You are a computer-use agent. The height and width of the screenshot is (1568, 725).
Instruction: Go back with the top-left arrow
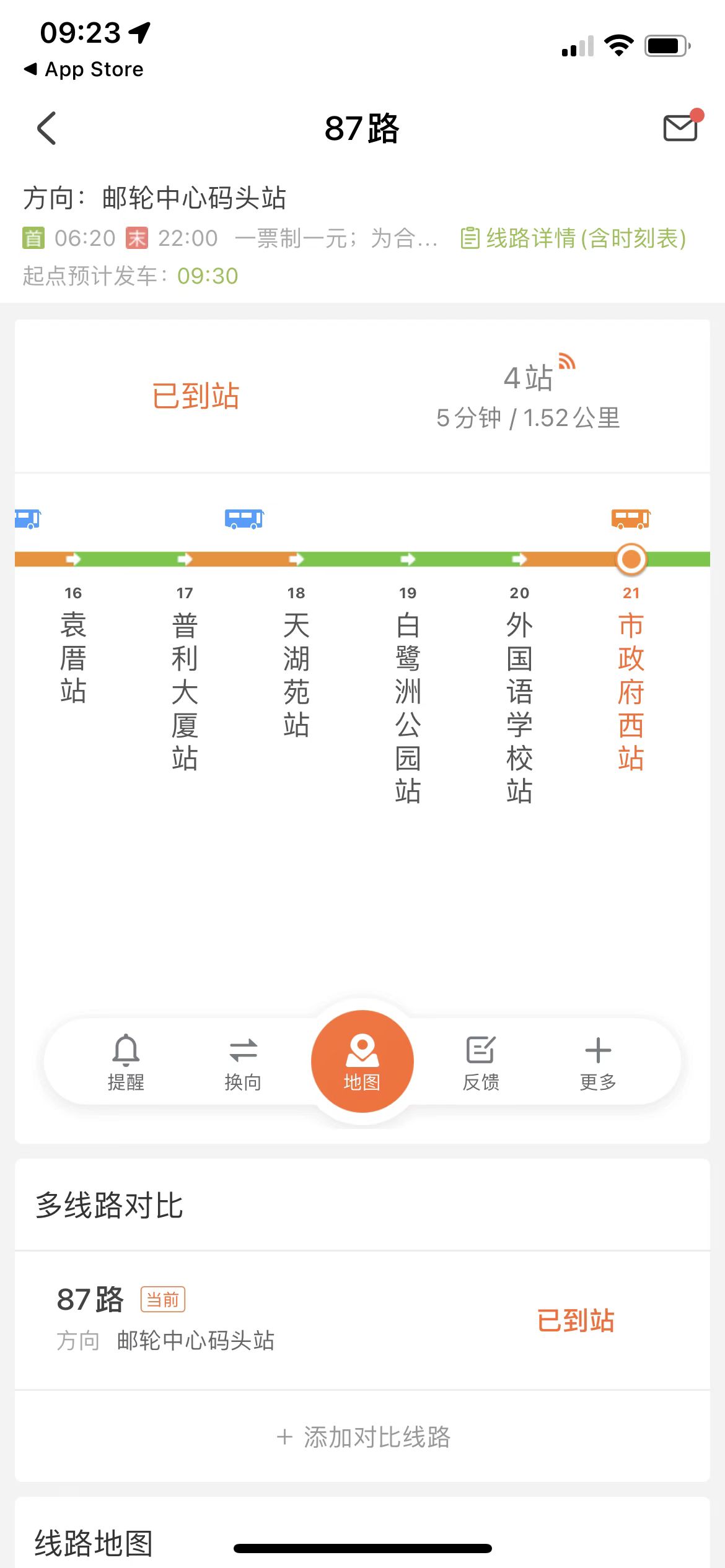point(46,128)
